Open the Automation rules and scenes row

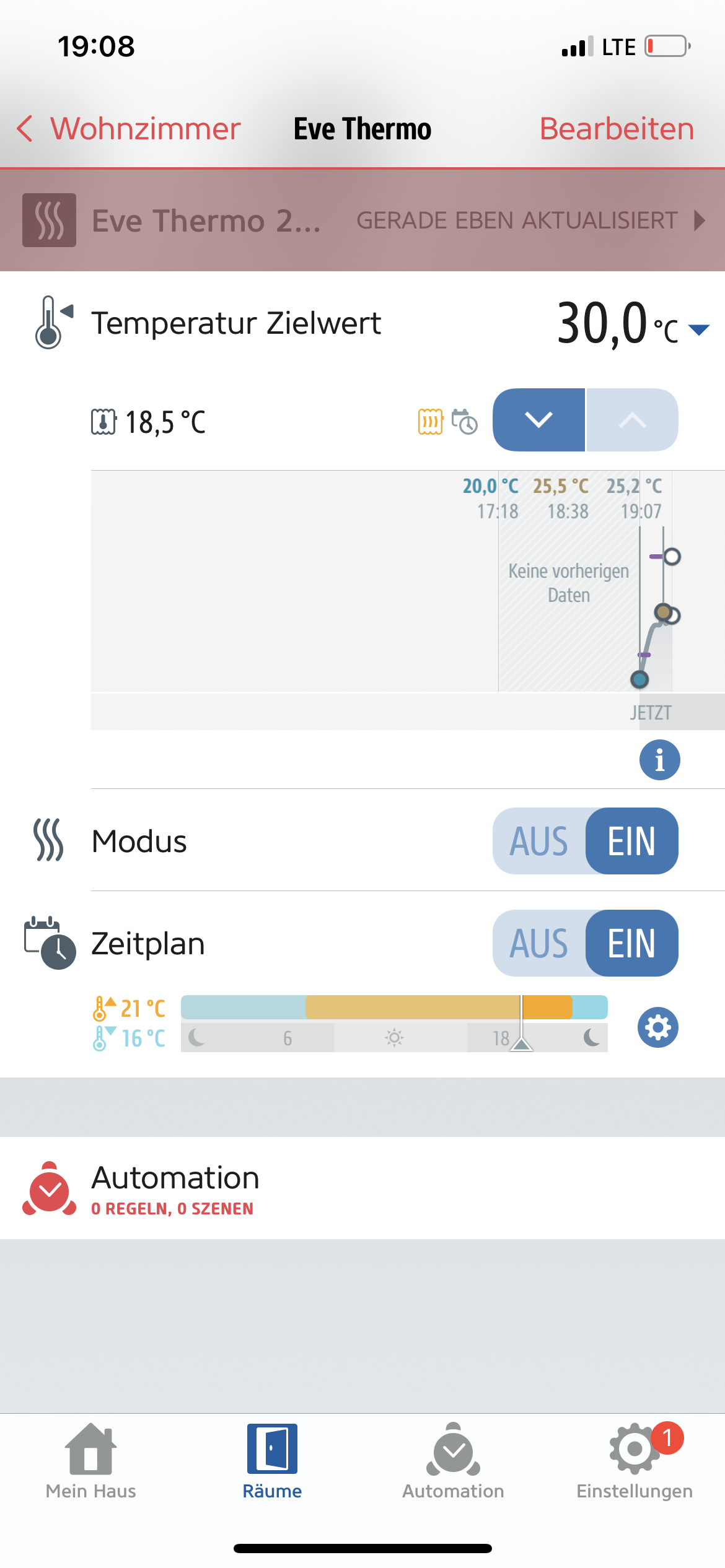(362, 1188)
